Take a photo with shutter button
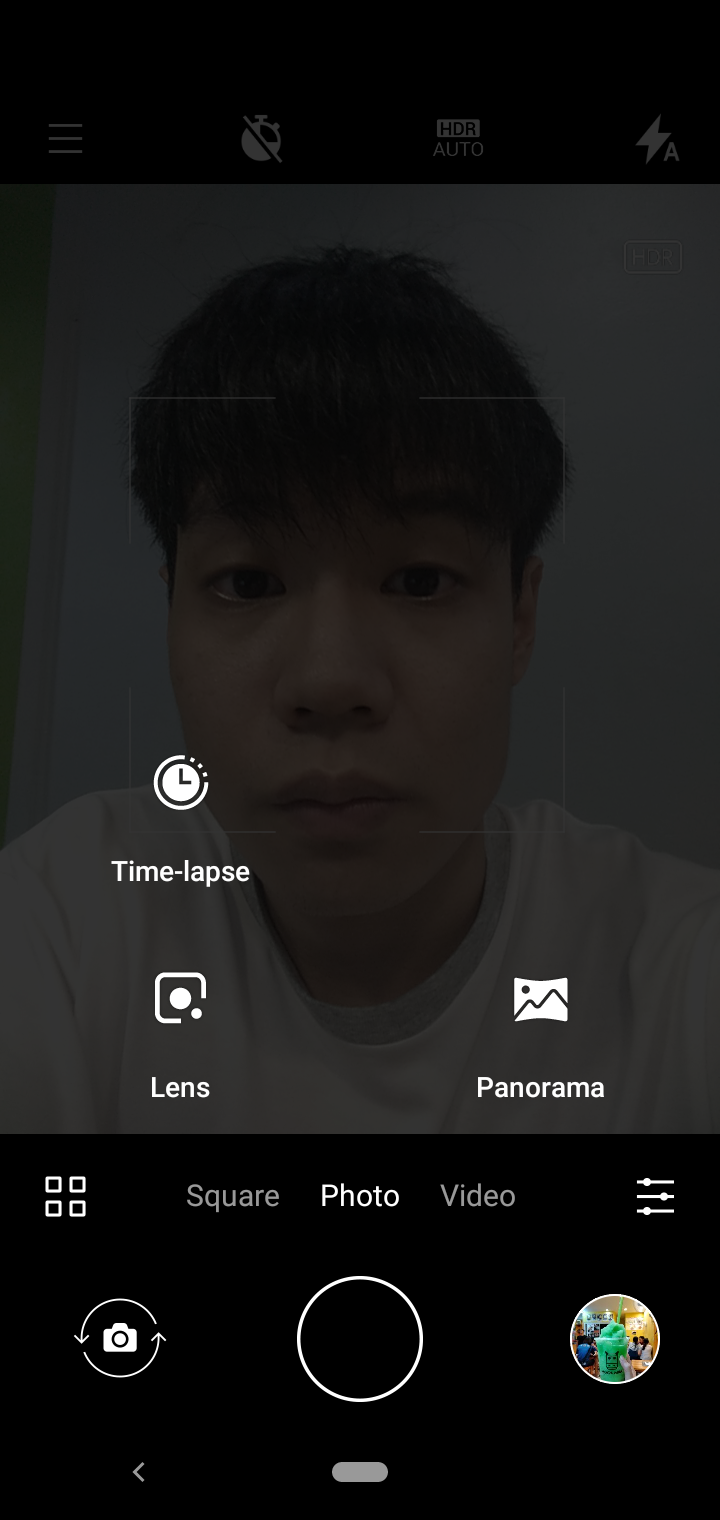The image size is (720, 1520). [x=360, y=1338]
